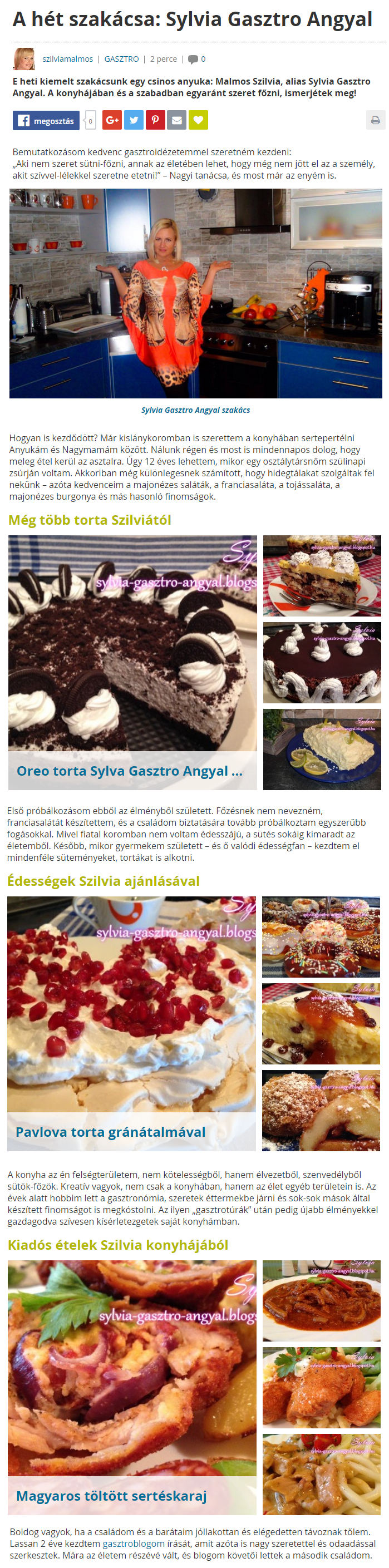The width and height of the screenshot is (389, 1568).
Task: Open the chocolate cake with cream swirls thumbnail
Action: tap(322, 662)
